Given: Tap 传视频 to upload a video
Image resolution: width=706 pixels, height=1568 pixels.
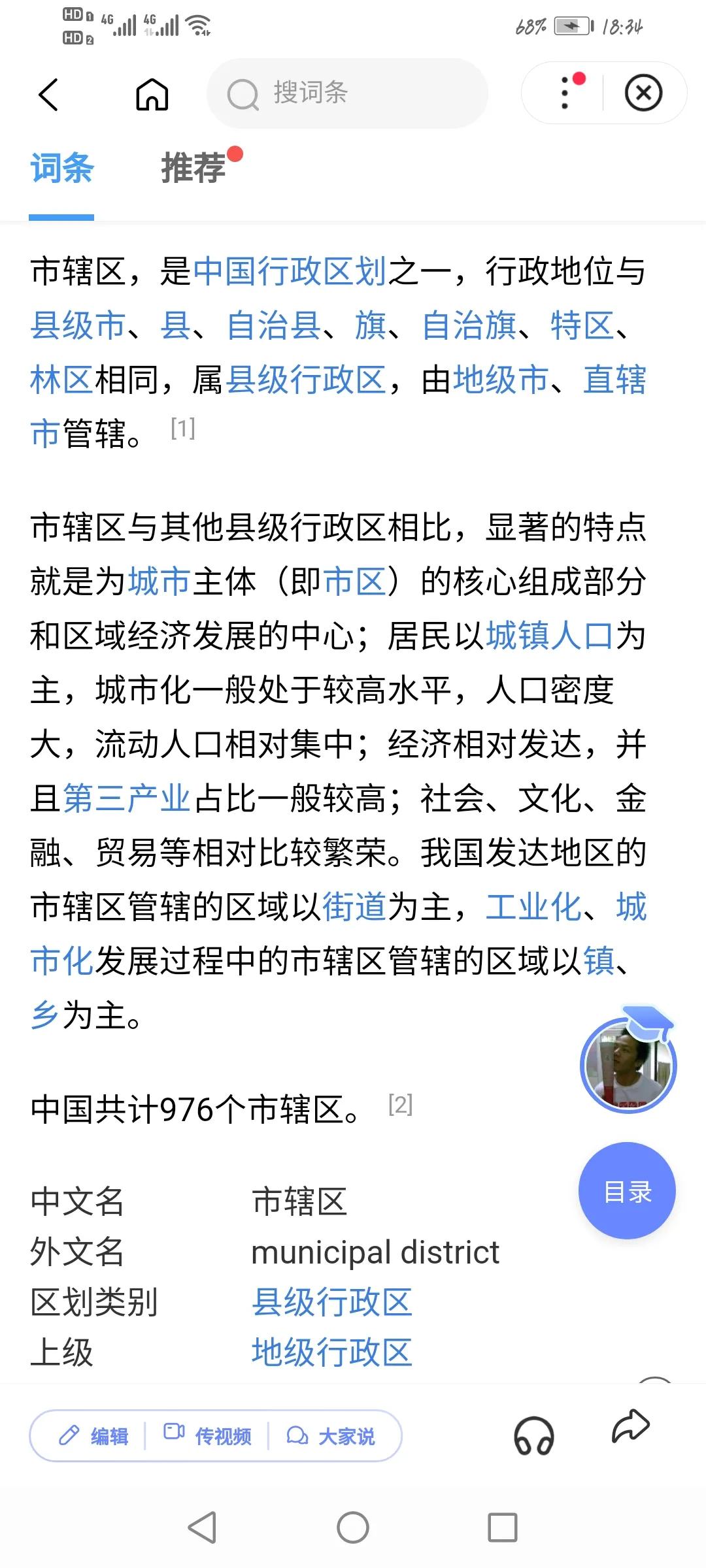Looking at the screenshot, I should 207,1436.
